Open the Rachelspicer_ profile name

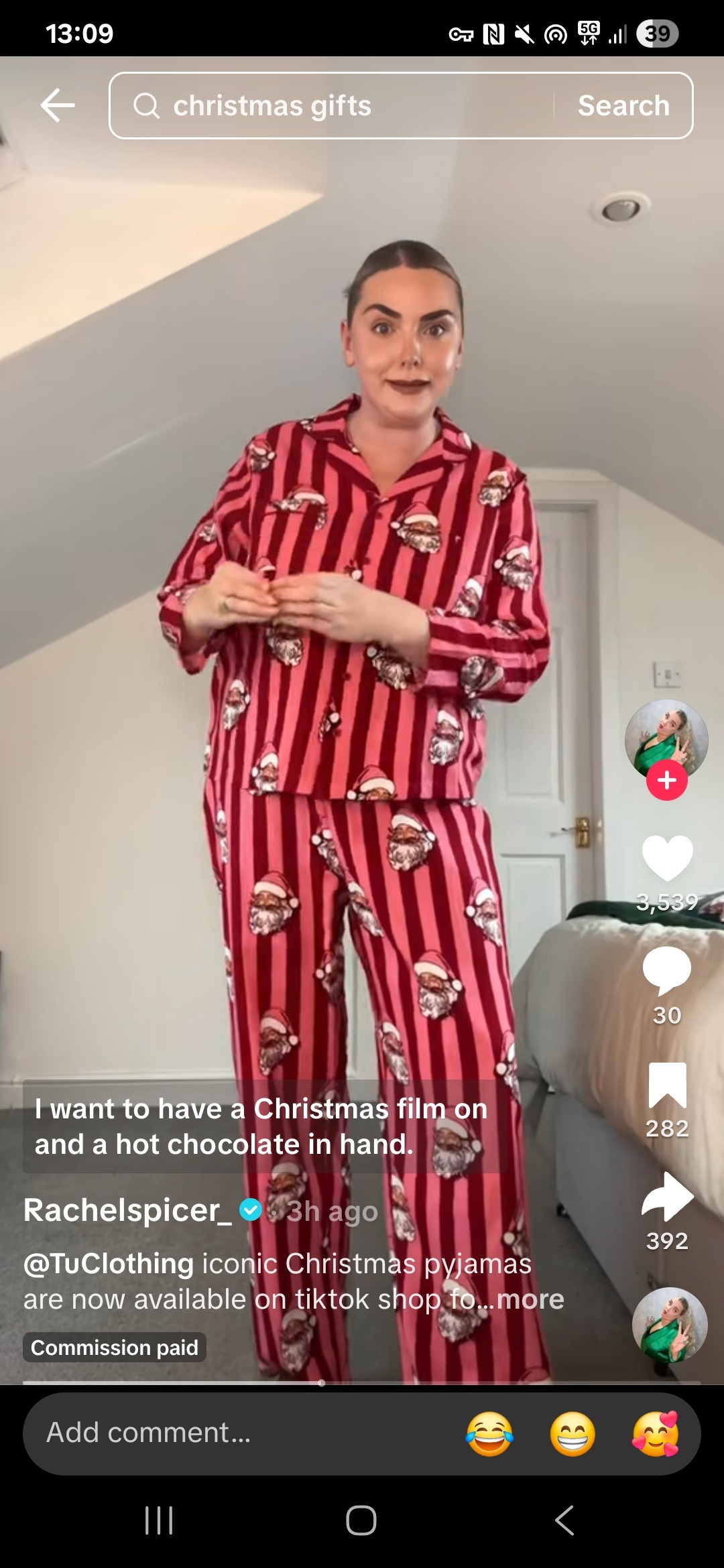click(127, 1210)
